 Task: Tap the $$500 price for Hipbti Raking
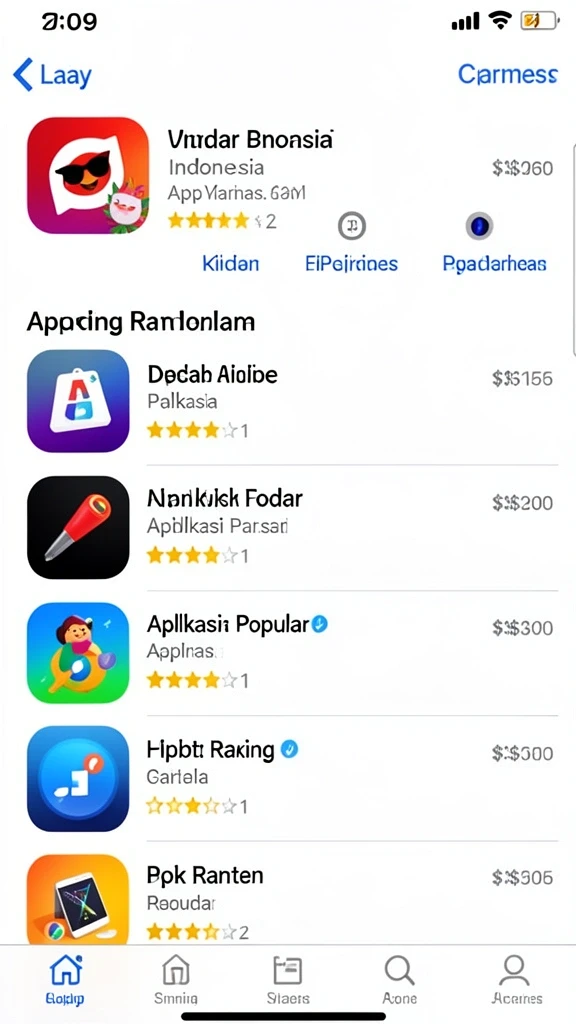(x=522, y=754)
